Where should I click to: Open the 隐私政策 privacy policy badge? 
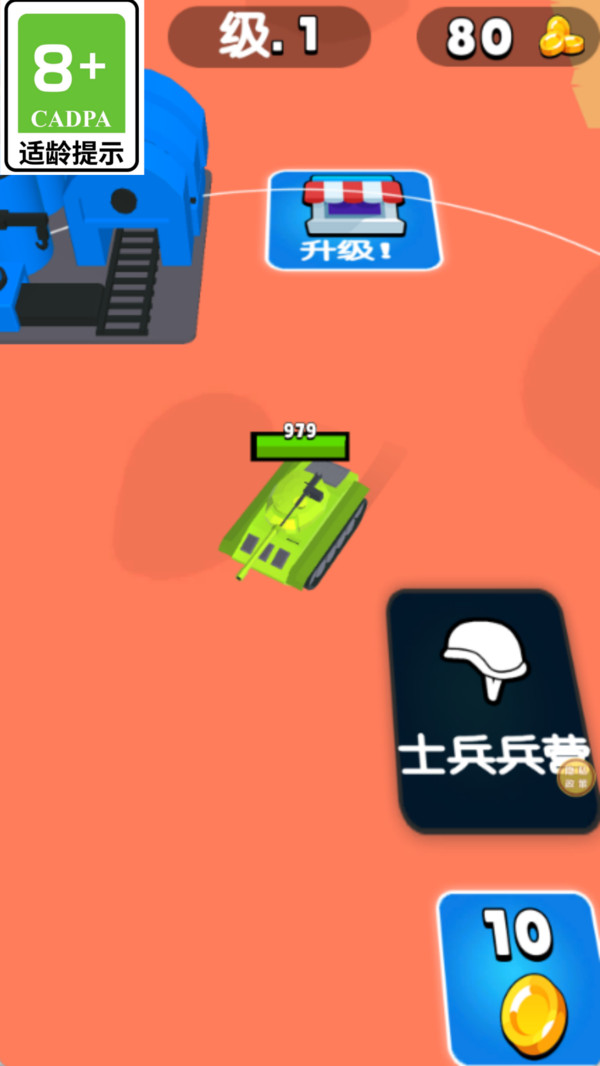click(x=576, y=777)
